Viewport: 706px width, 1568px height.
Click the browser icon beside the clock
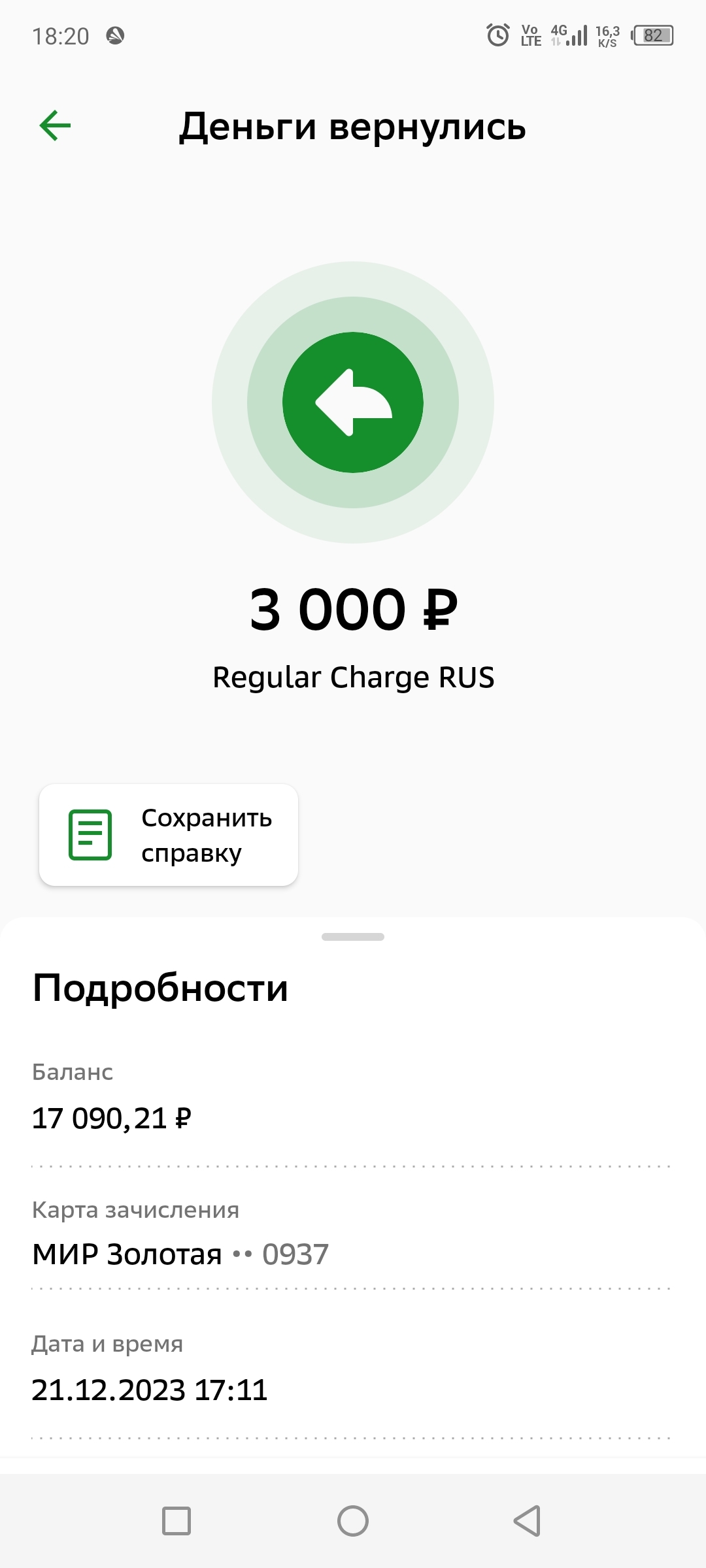pos(114,36)
